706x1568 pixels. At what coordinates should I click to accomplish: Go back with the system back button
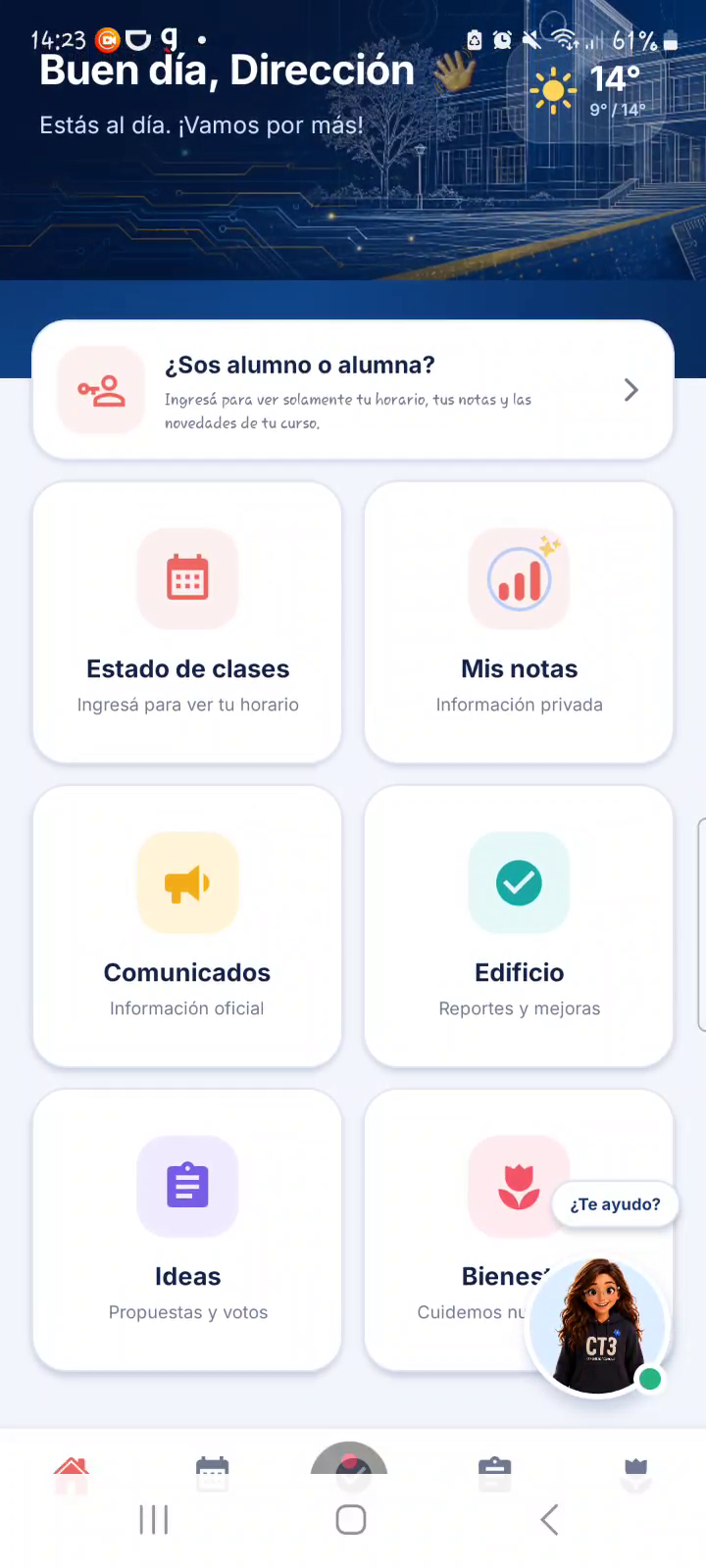point(549,1520)
